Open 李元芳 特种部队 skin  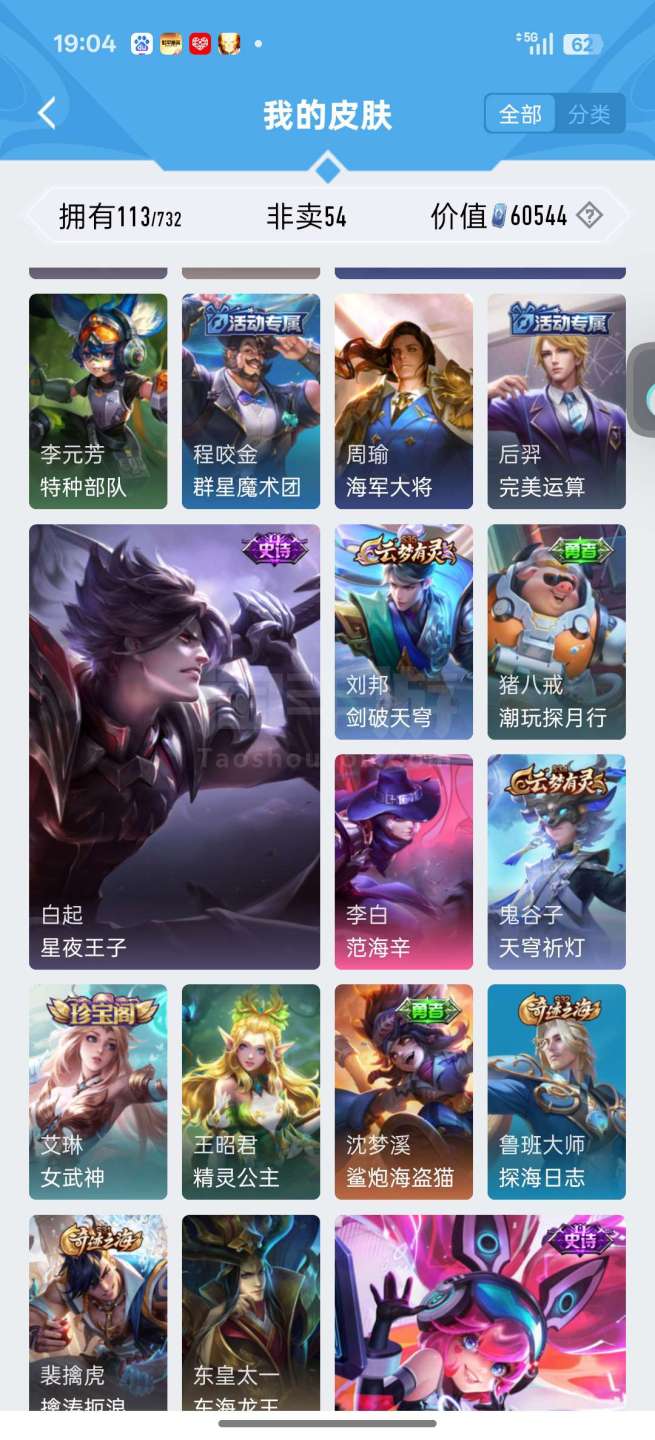98,401
